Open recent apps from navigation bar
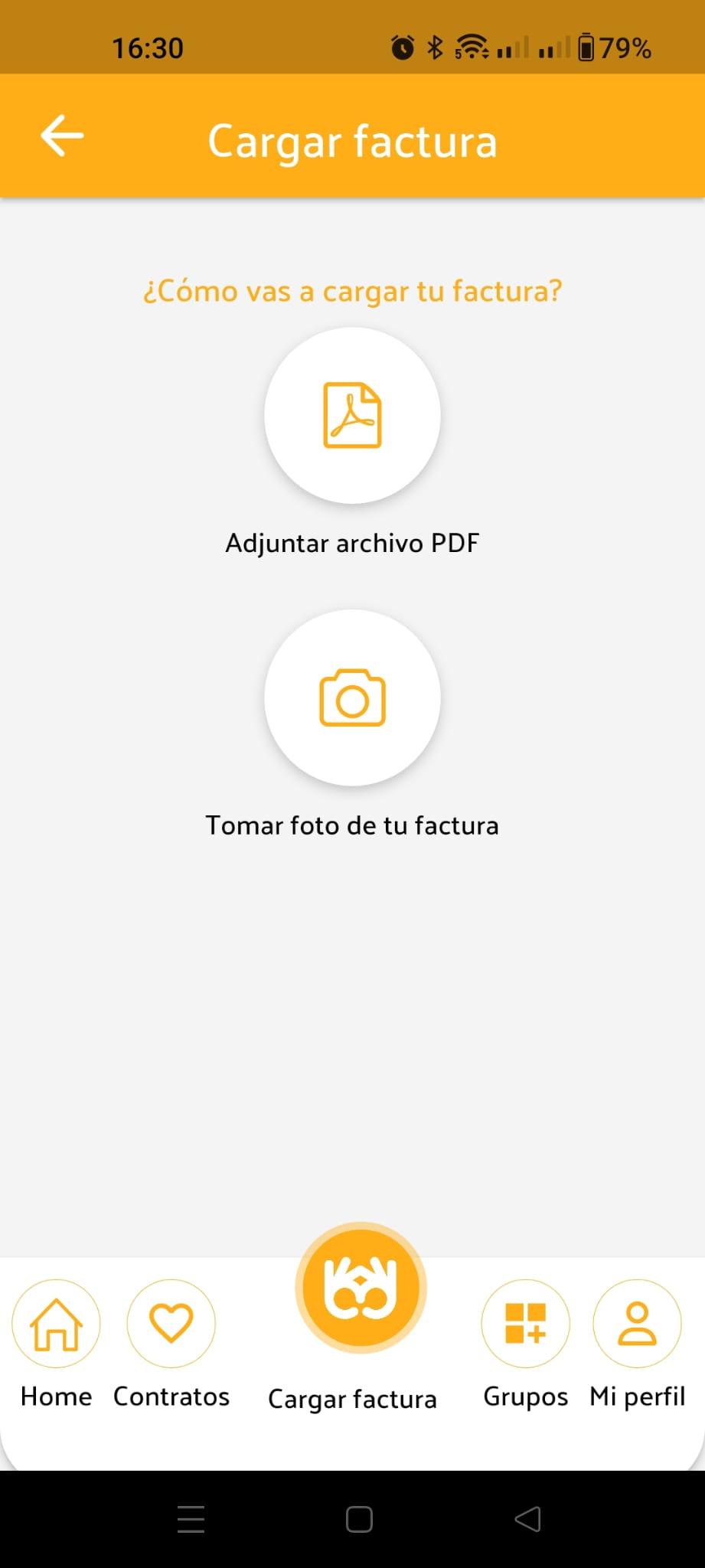This screenshot has height=1568, width=705. click(x=191, y=1519)
